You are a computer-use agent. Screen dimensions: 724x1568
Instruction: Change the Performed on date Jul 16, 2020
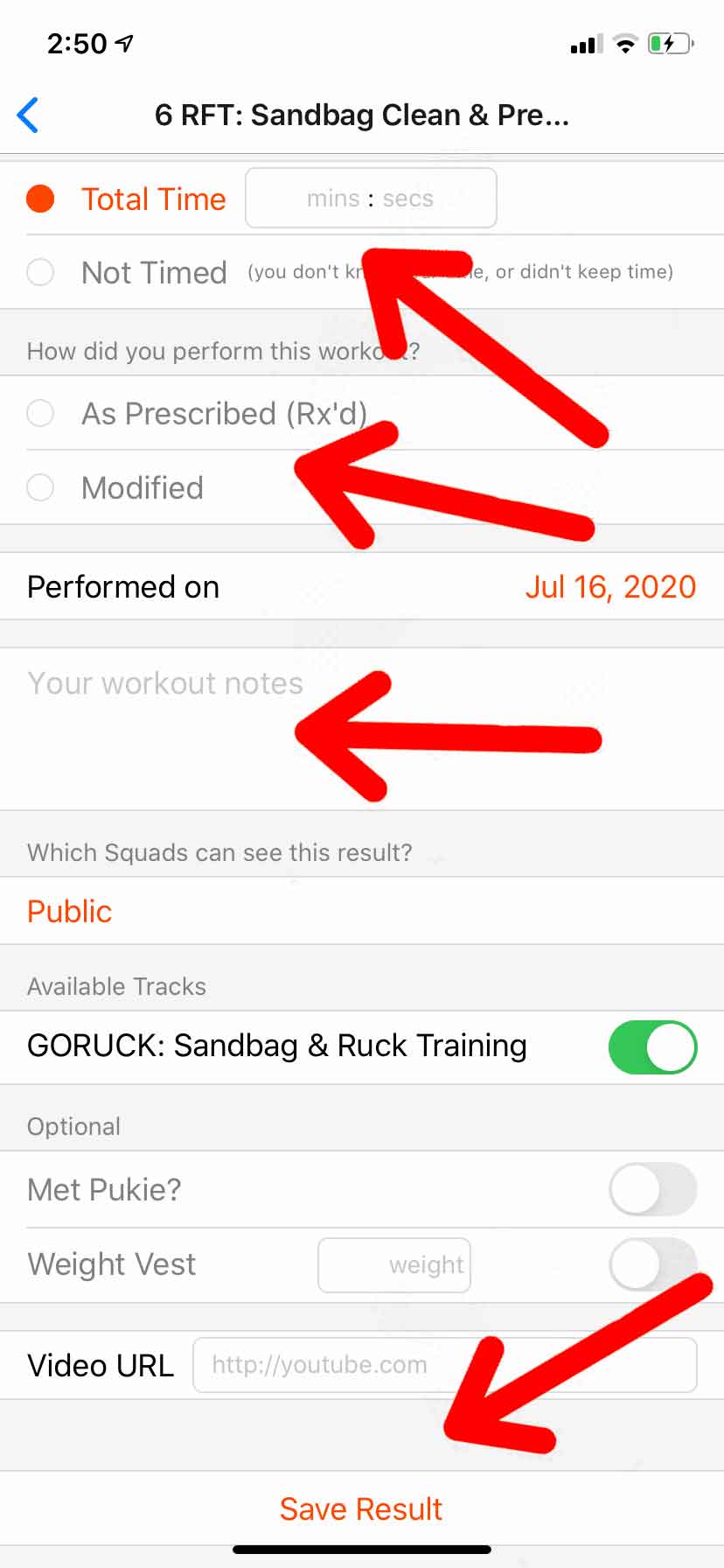[x=610, y=586]
